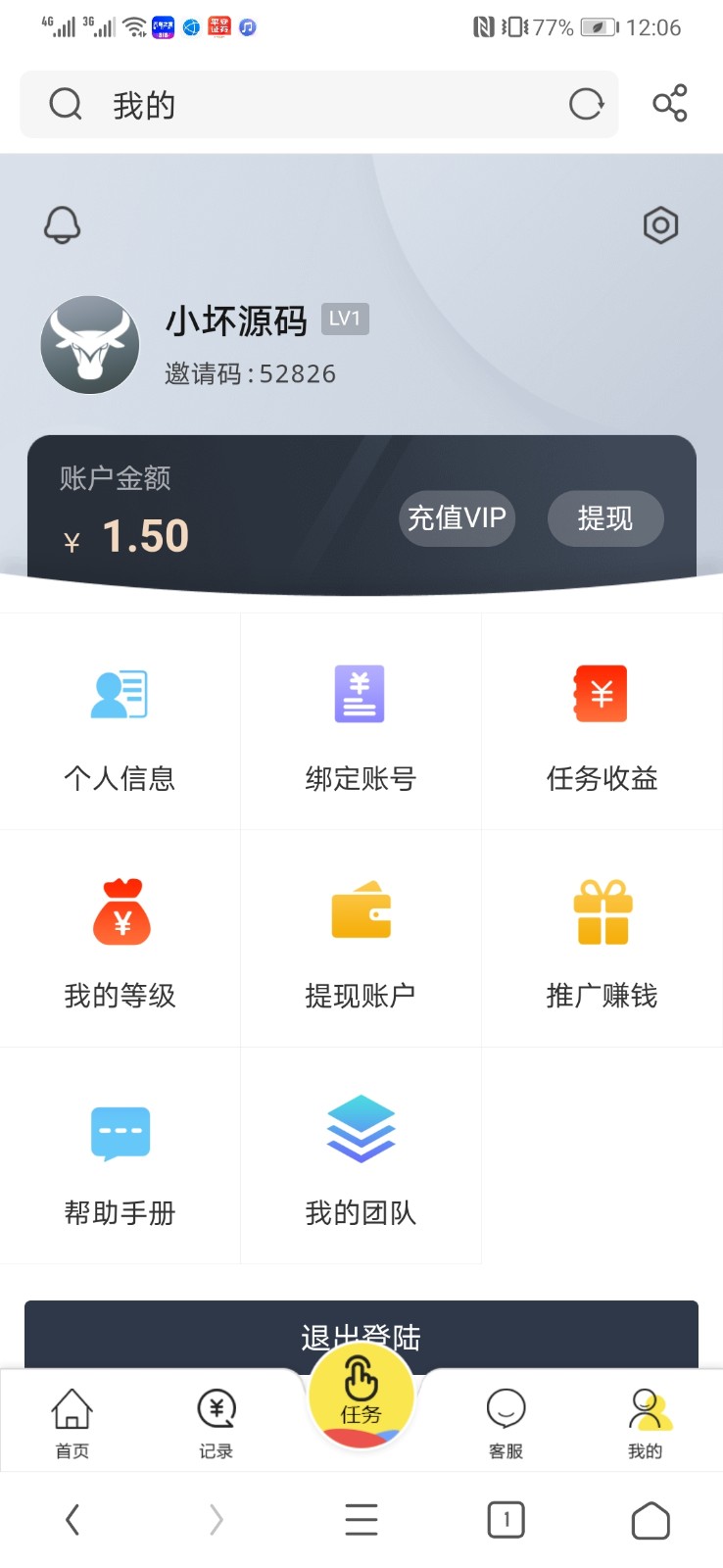This screenshot has height=1568, width=723.
Task: Open 推广赚钱 promote and earn
Action: [602, 939]
